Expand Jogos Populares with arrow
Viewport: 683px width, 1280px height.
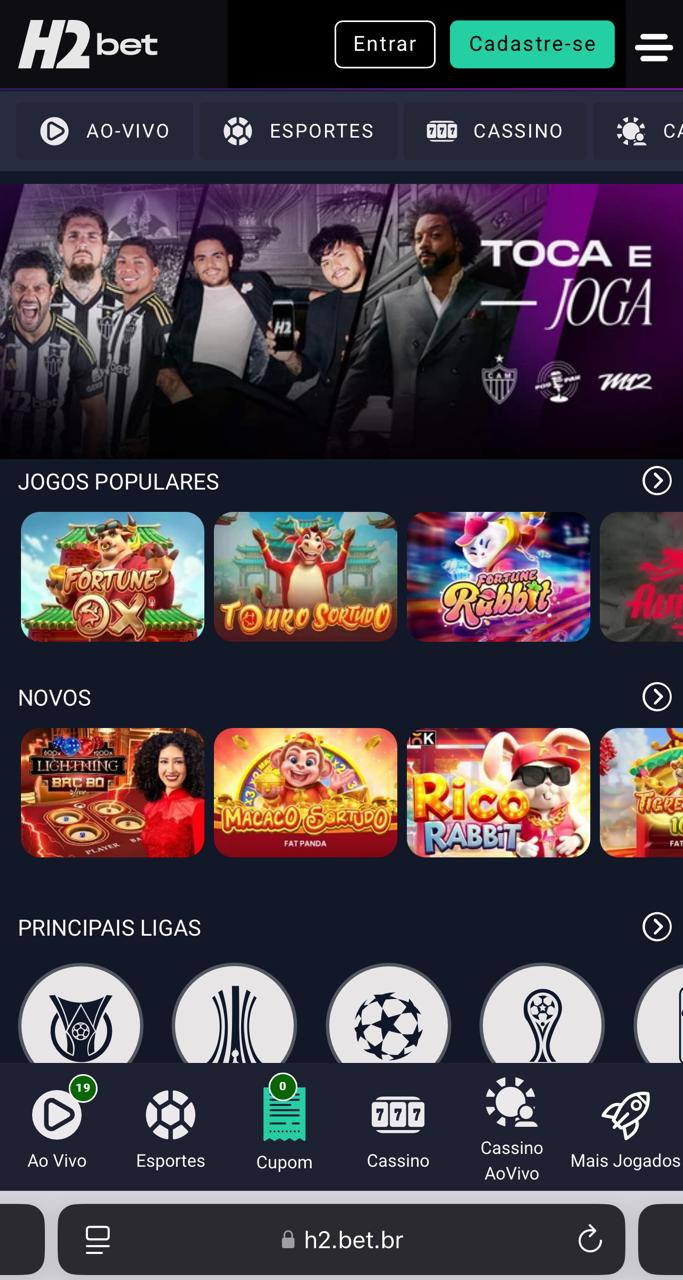[x=656, y=481]
